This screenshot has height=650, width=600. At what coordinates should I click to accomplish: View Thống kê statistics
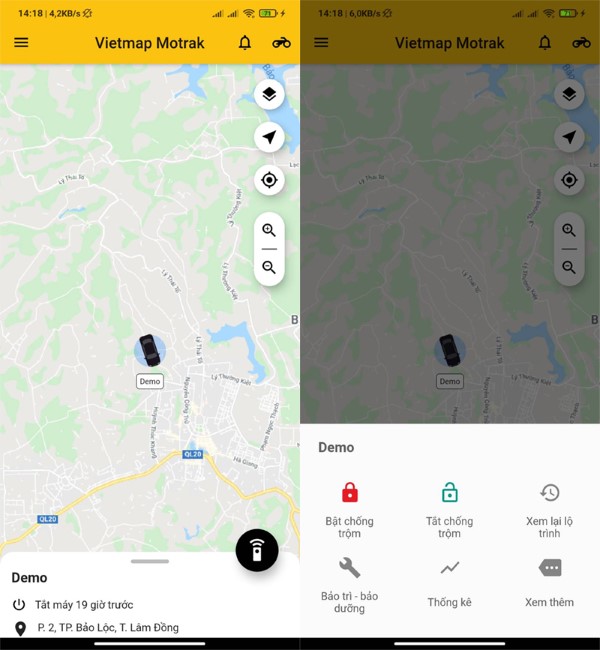pos(449,582)
